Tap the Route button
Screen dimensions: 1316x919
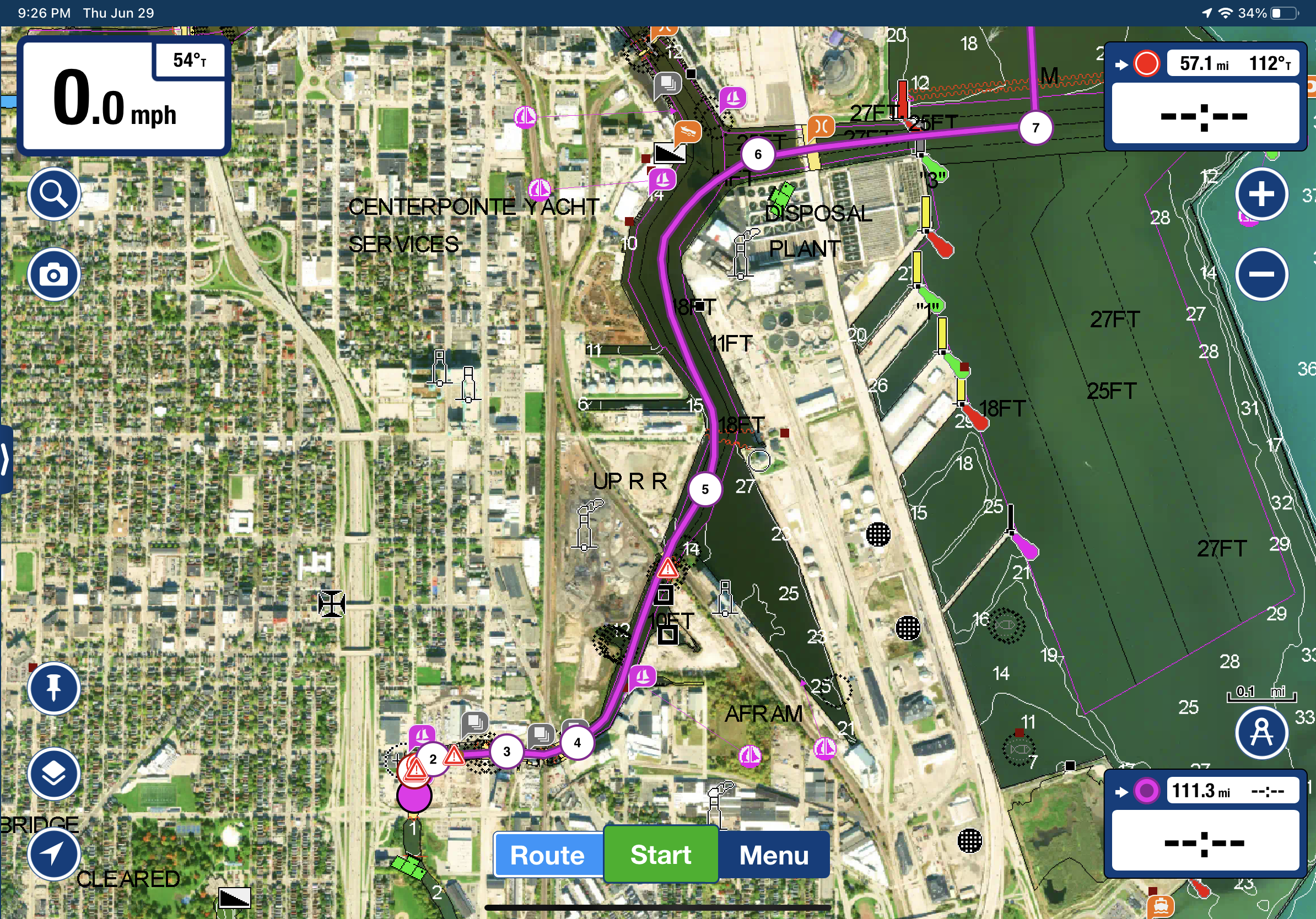tap(547, 855)
